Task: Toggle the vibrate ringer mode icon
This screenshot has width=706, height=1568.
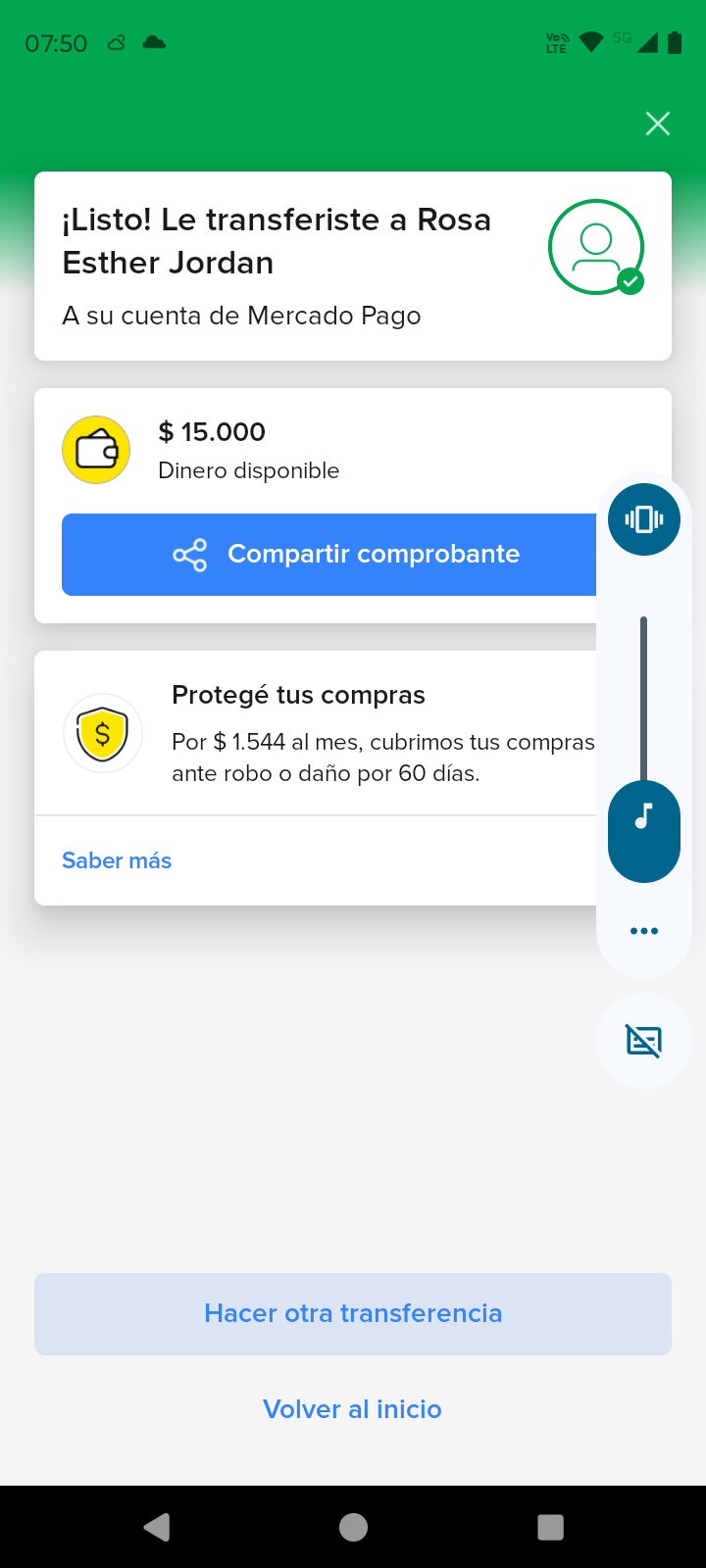Action: coord(643,519)
